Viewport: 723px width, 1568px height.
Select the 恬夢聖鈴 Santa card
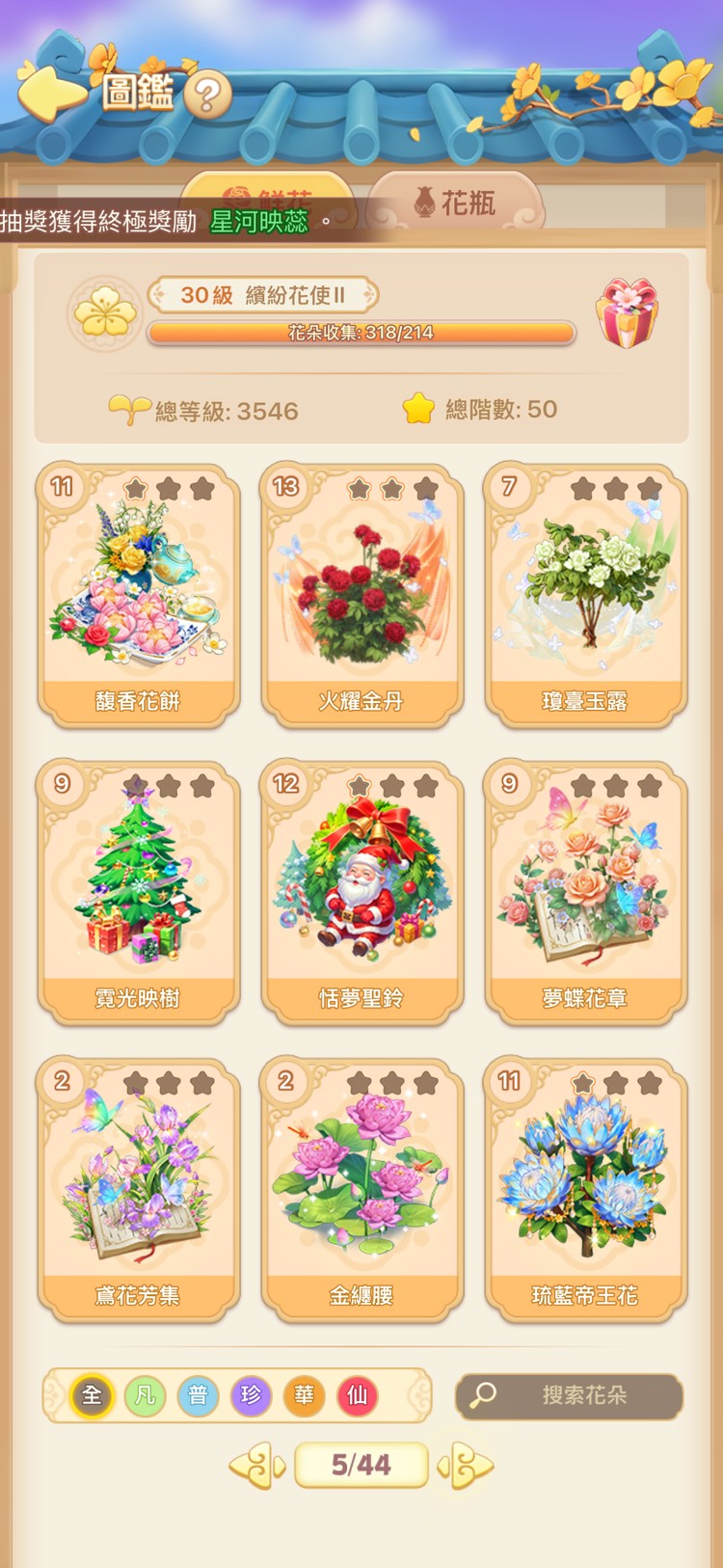click(x=361, y=892)
